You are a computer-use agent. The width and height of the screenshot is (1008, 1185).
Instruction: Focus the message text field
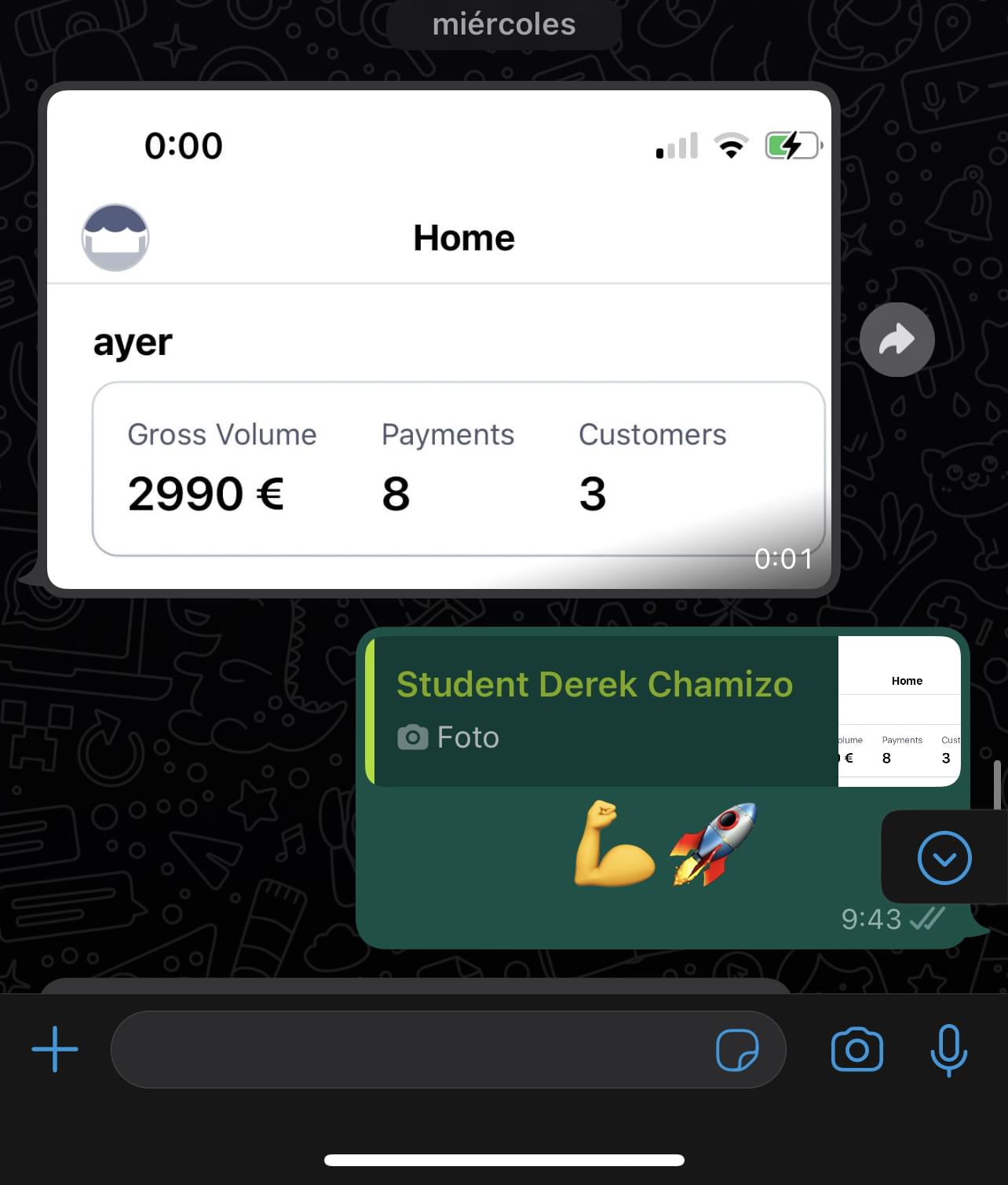click(x=408, y=1049)
